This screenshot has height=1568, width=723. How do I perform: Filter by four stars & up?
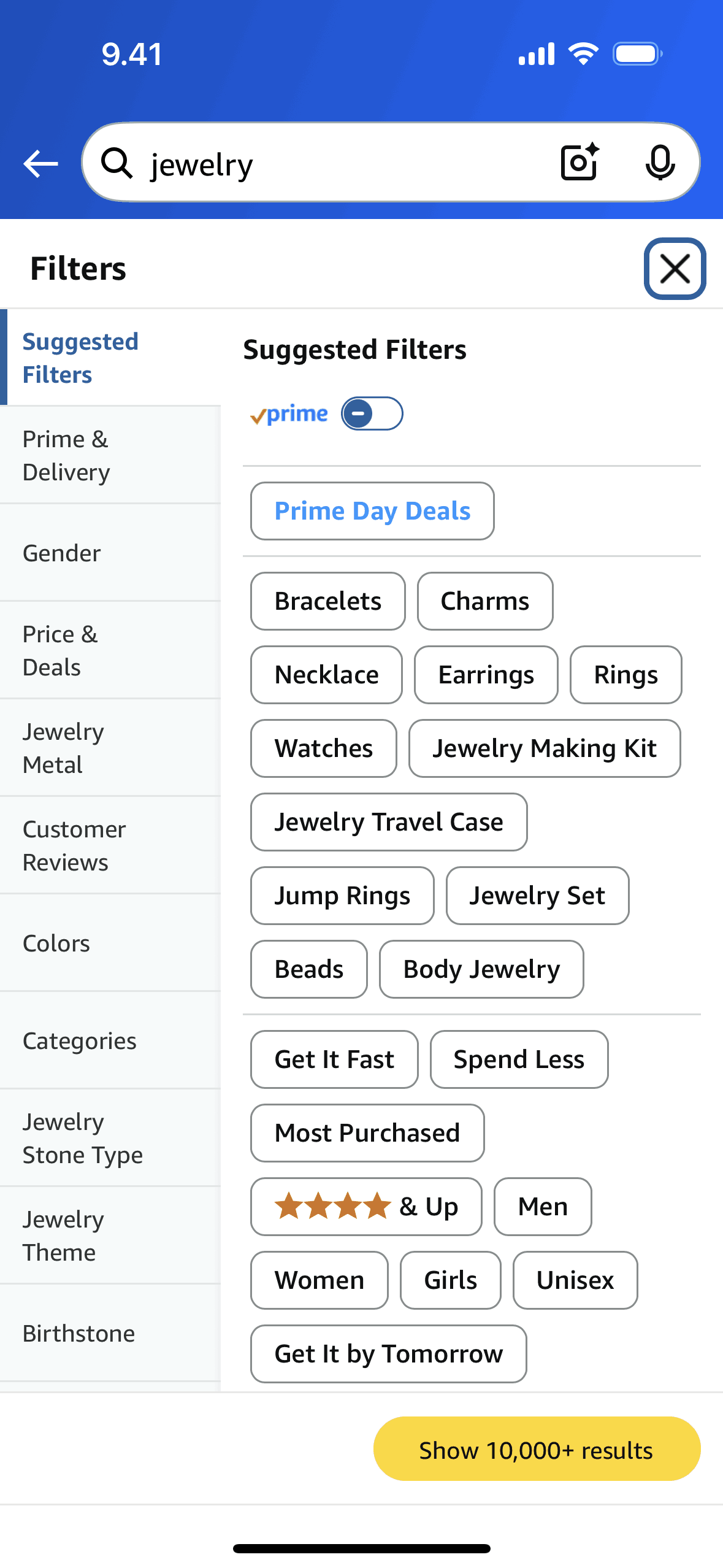tap(366, 1207)
